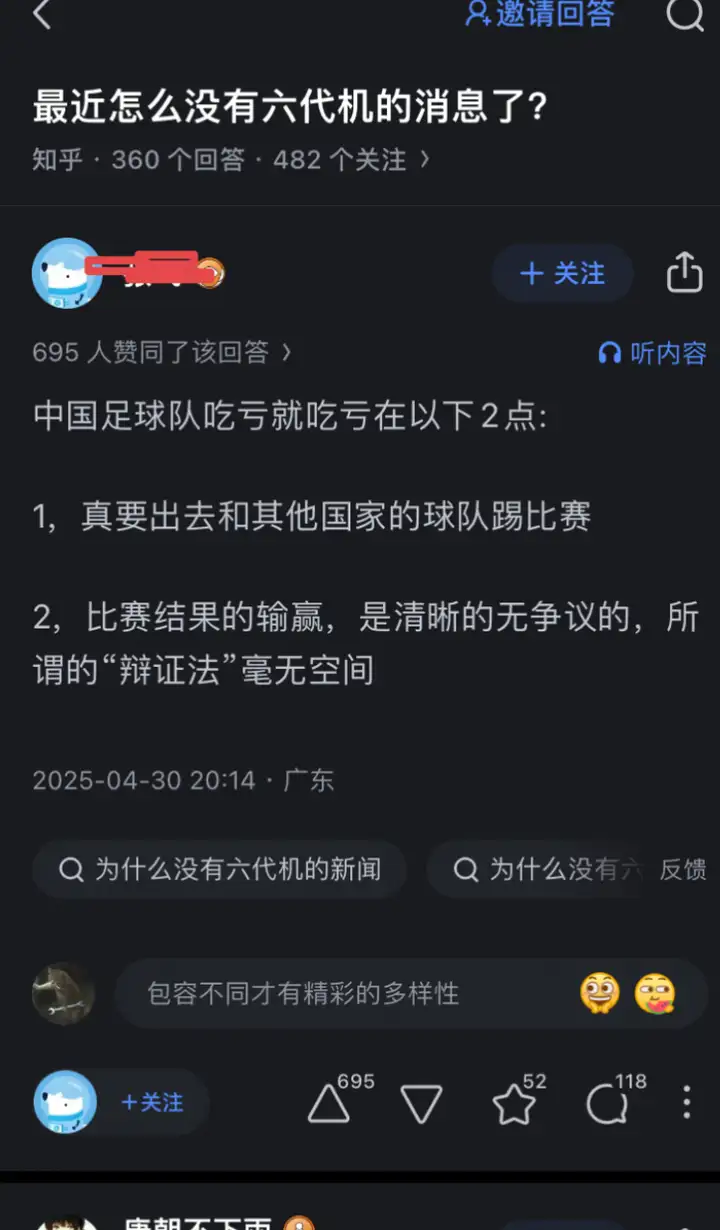Open the author's avatar beside the name

point(67,273)
